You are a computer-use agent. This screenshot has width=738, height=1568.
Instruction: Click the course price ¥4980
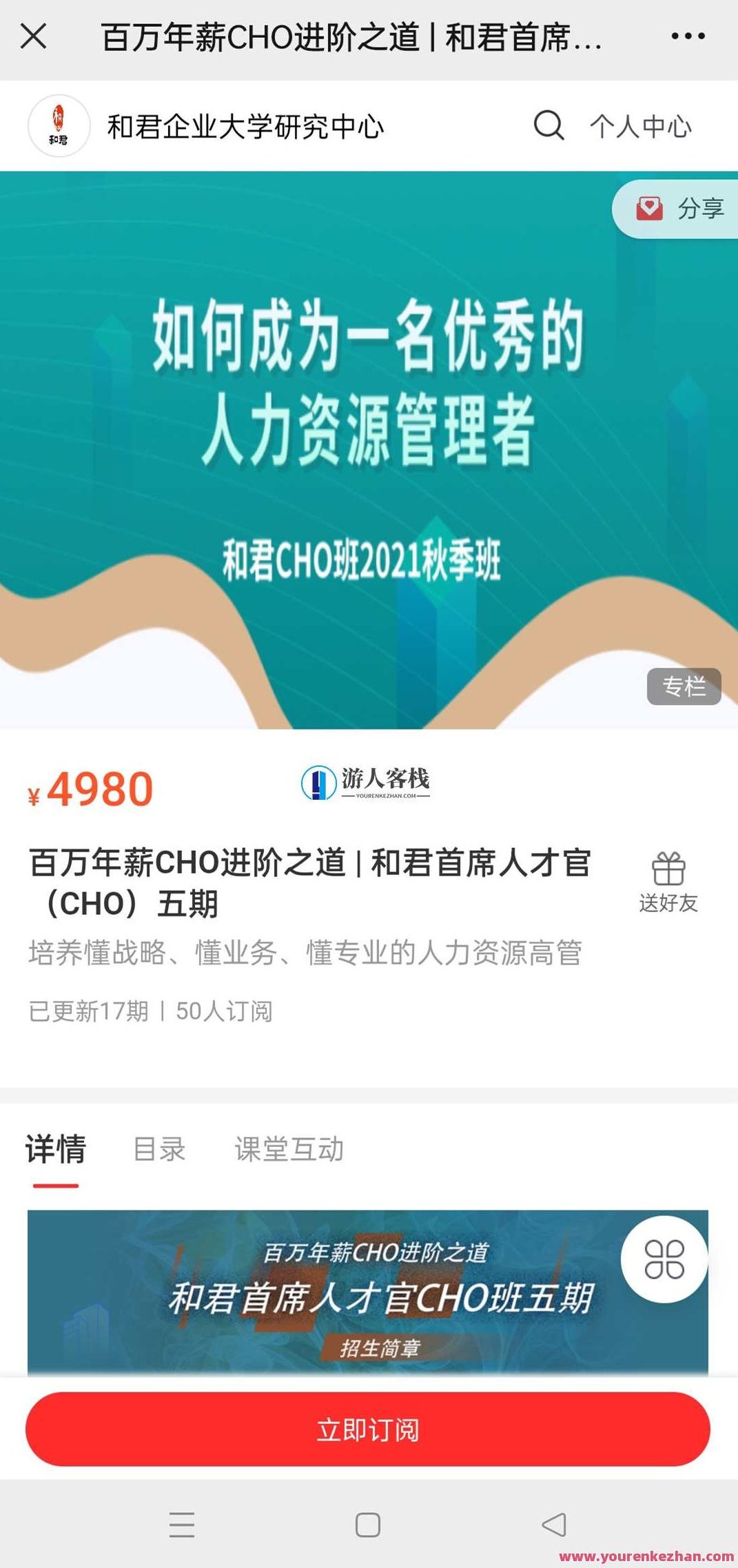[90, 787]
